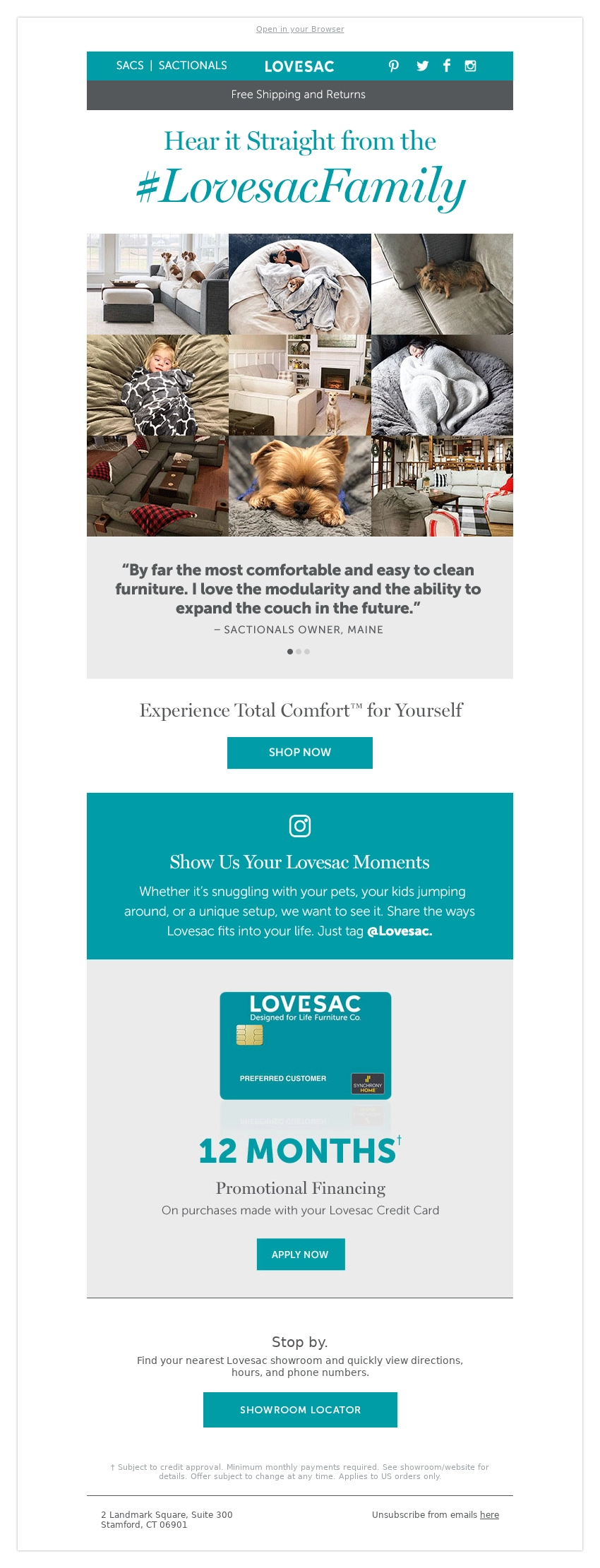Image resolution: width=600 pixels, height=1568 pixels.
Task: Tap the SHOP NOW button
Action: (299, 753)
